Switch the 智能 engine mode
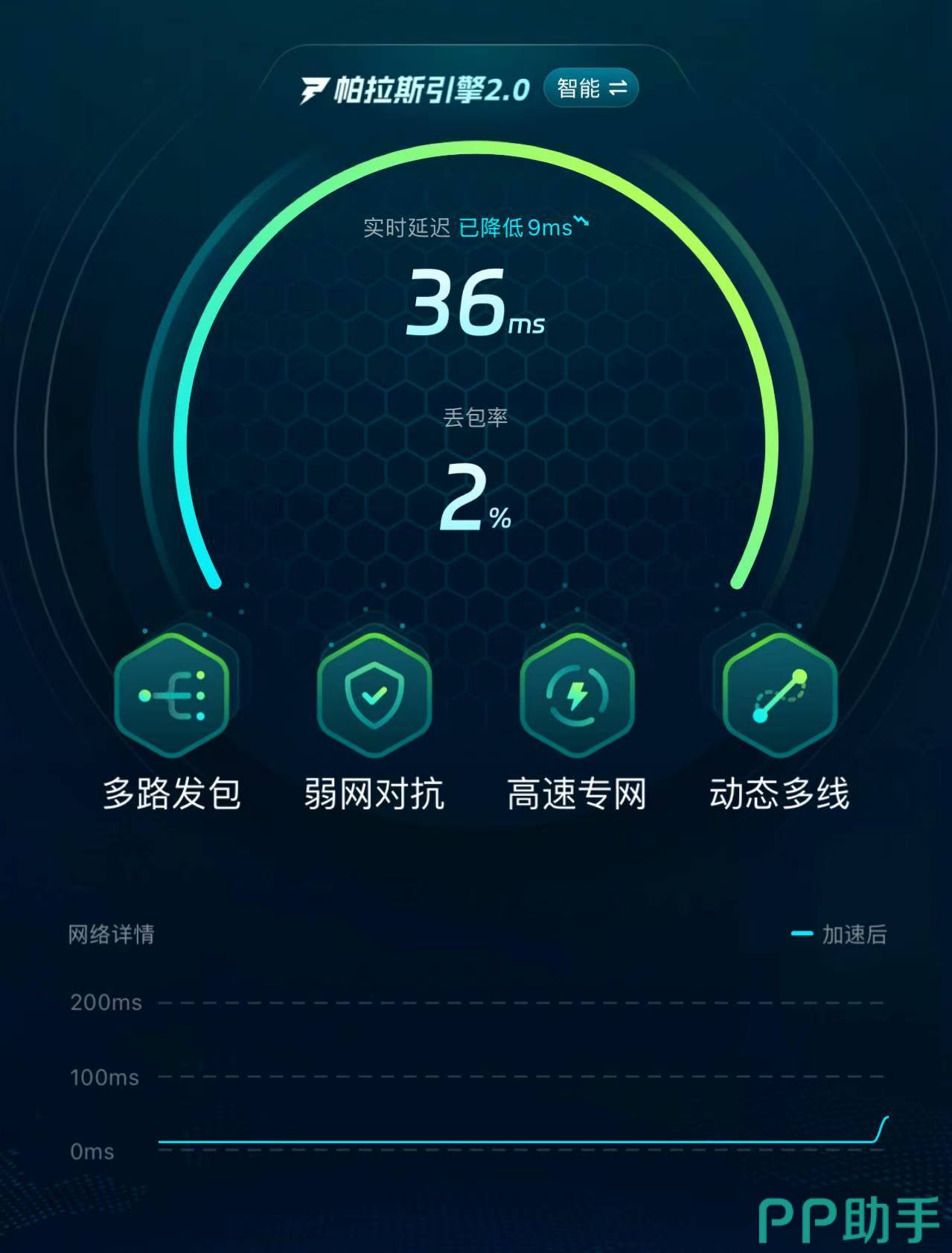Screen dimensions: 952x1253 [x=591, y=89]
